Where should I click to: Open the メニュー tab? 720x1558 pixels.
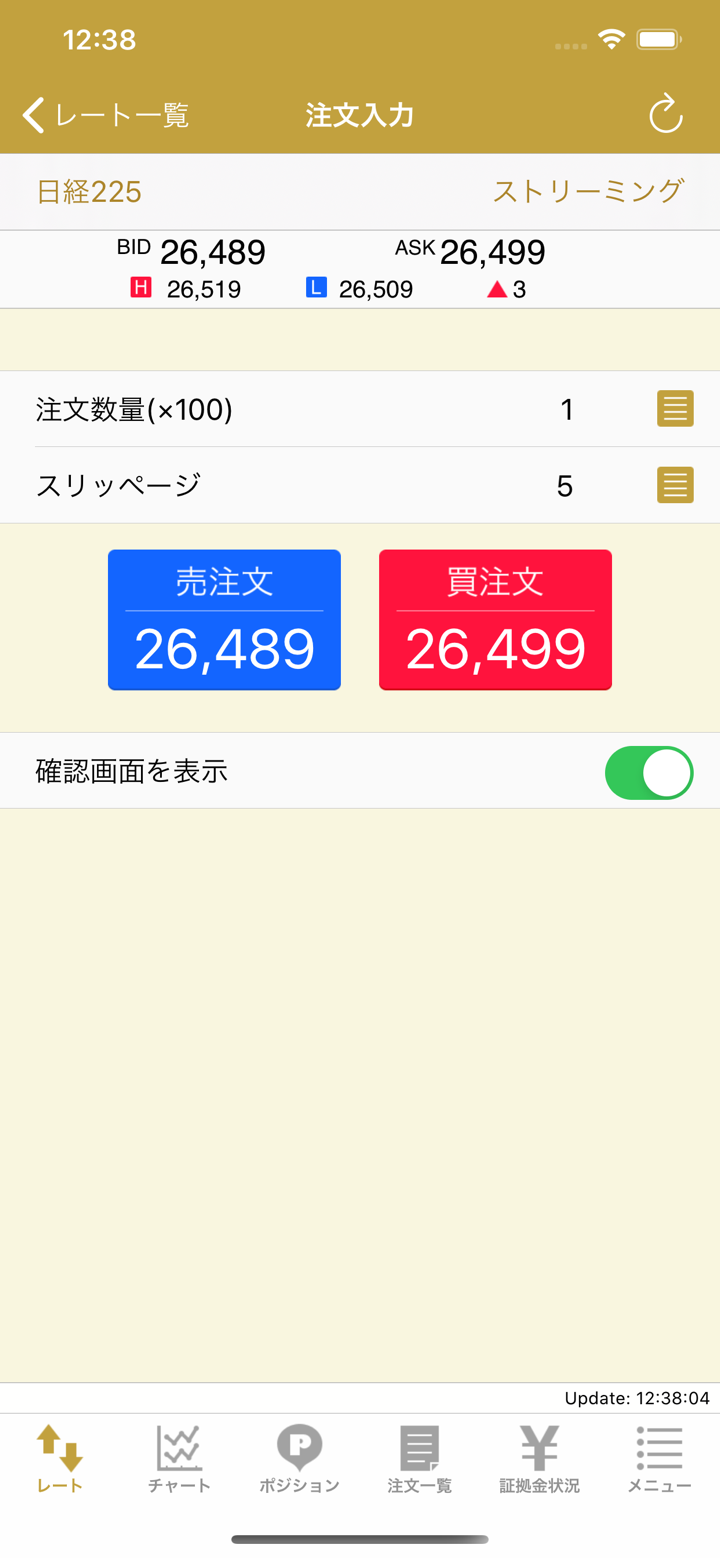point(660,1459)
